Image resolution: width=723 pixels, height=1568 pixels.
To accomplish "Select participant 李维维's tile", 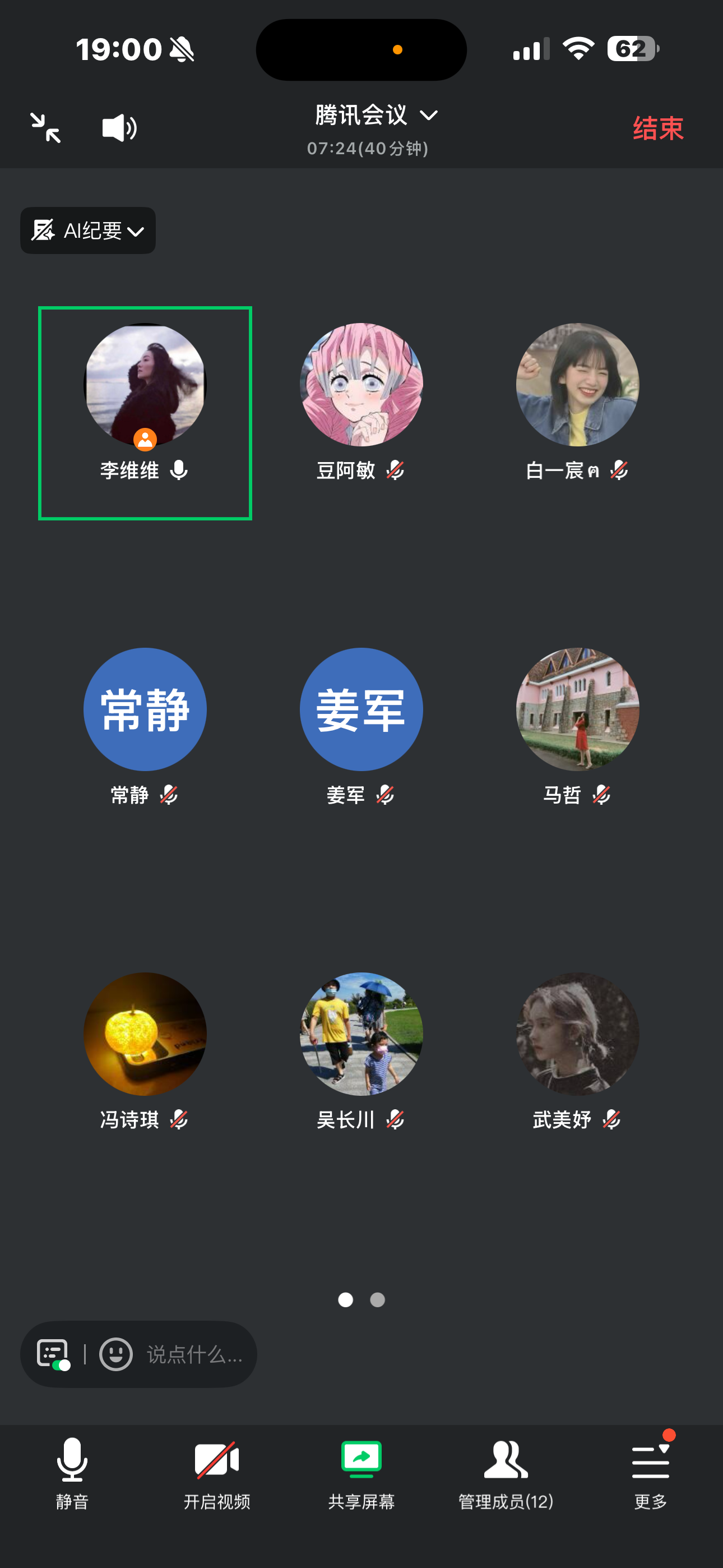I will point(145,413).
